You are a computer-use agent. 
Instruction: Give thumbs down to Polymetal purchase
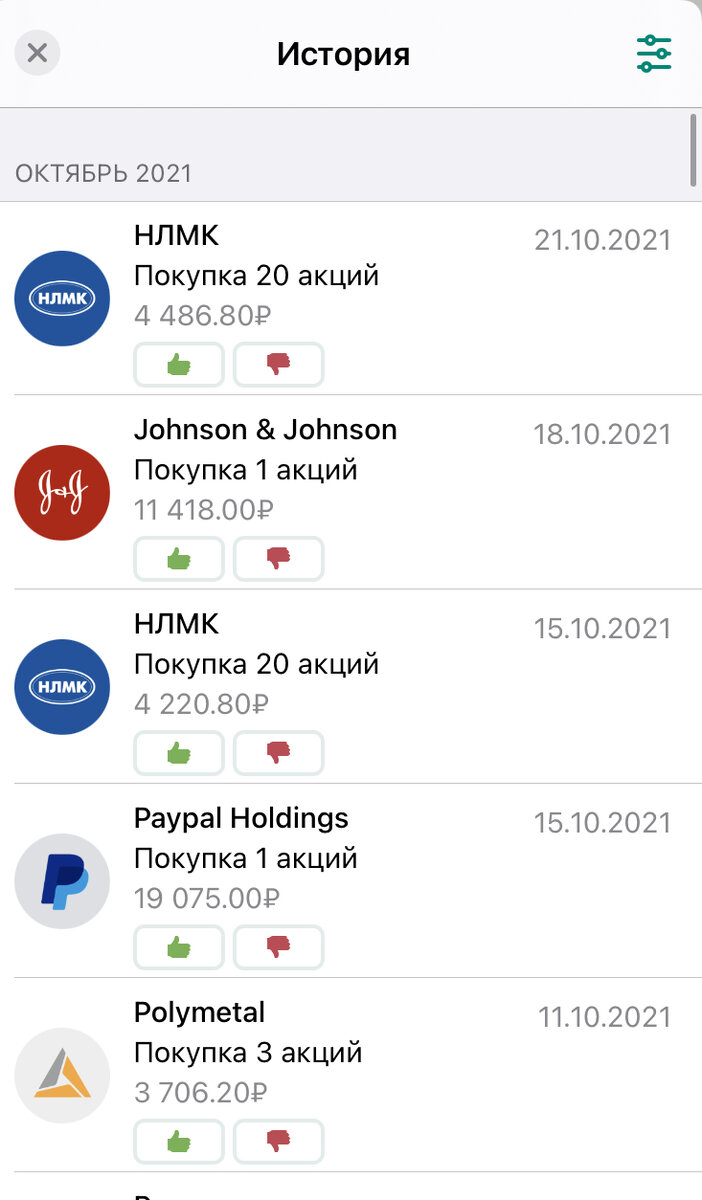[279, 1141]
